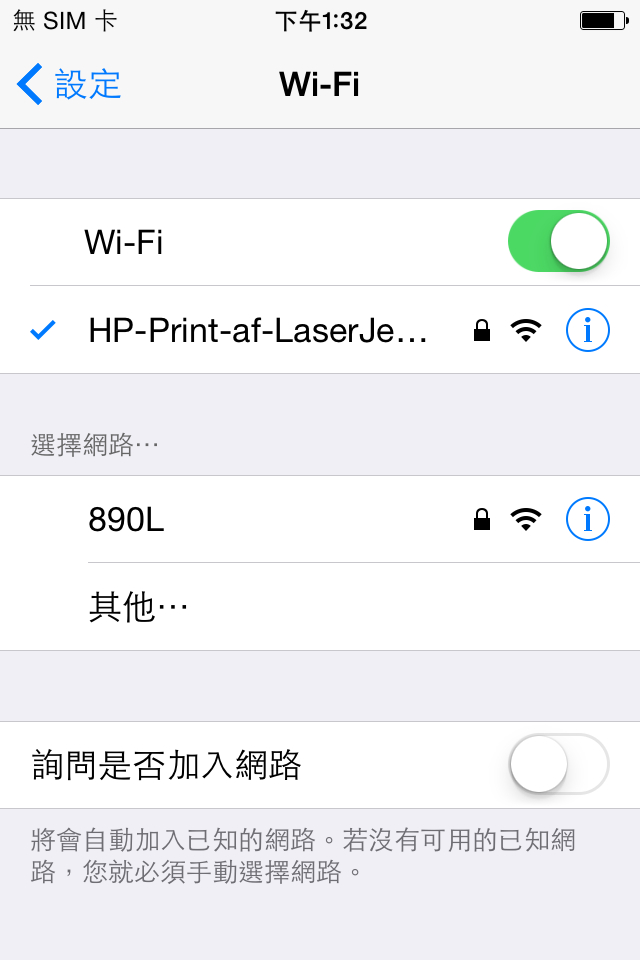The image size is (640, 960).
Task: Go back to 設定
Action: [70, 85]
